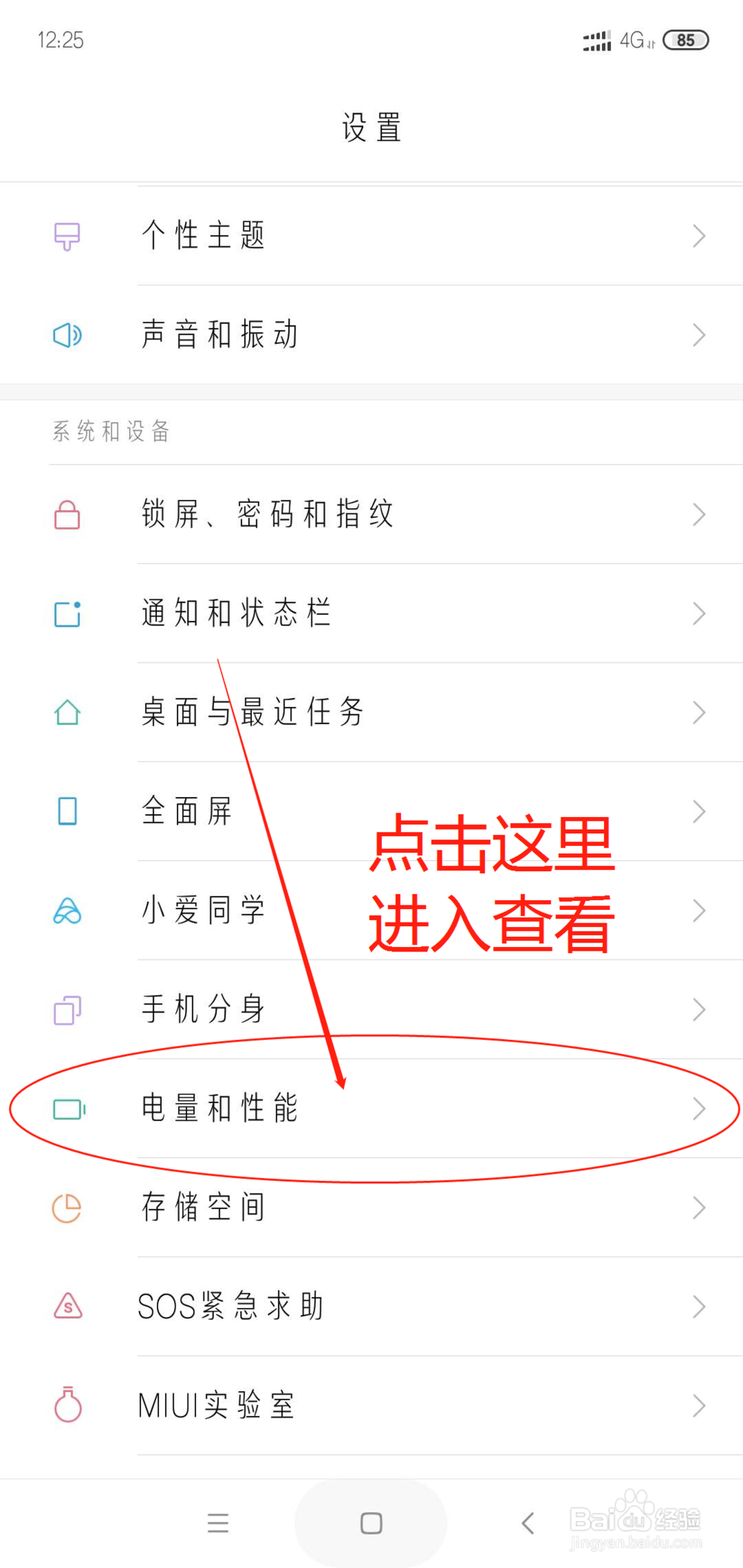Open the 存储空间 settings entry
This screenshot has height=1568, width=743.
click(x=371, y=1208)
